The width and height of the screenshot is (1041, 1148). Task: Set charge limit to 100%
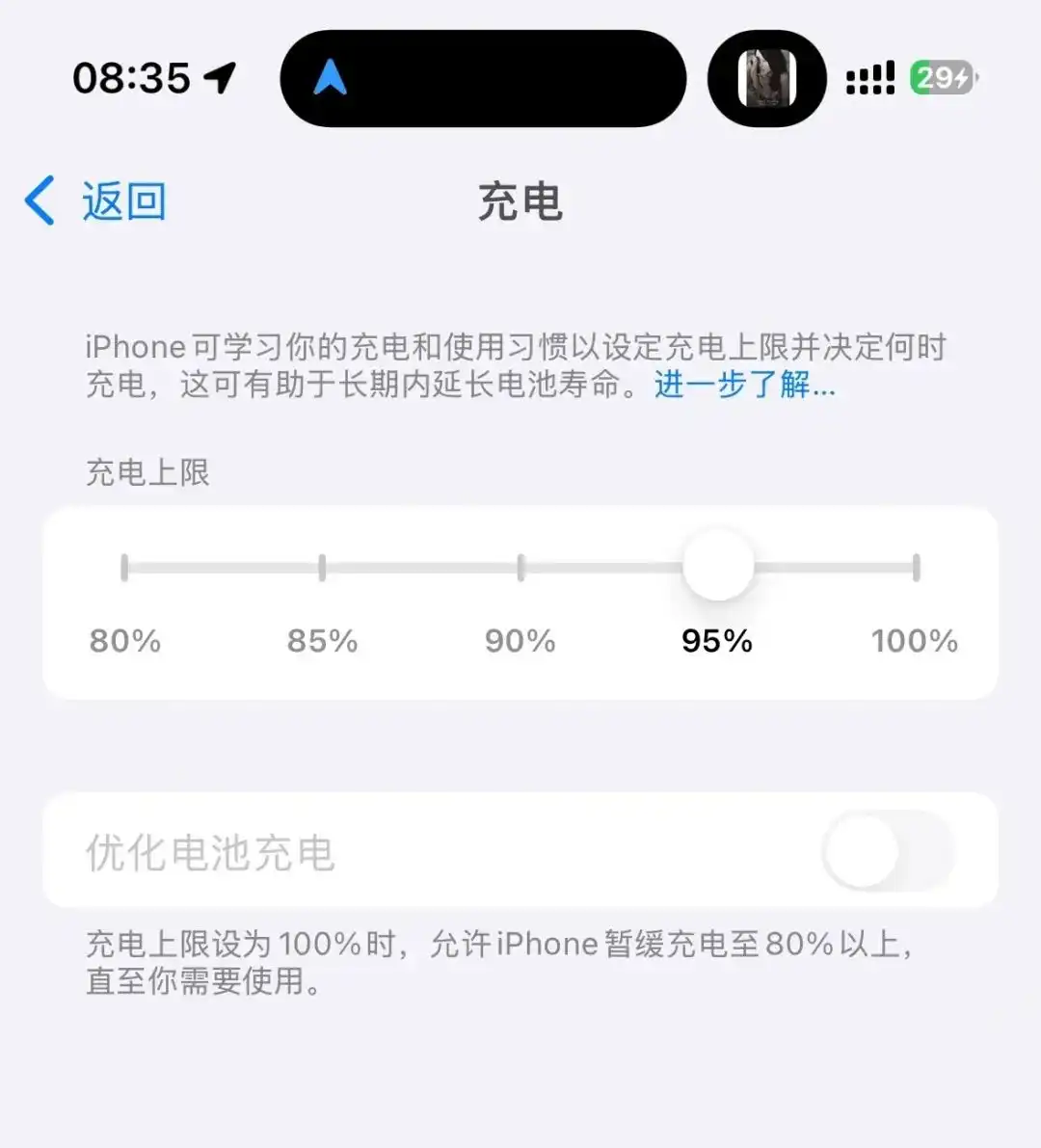914,568
